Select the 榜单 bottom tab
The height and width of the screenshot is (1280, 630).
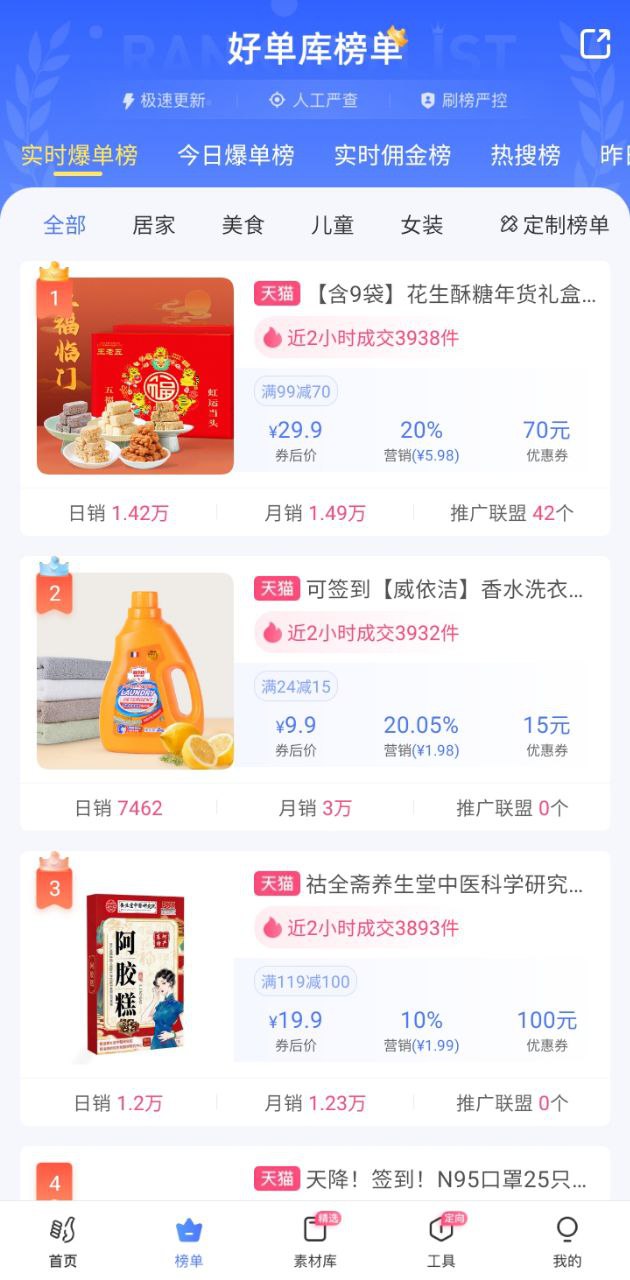tap(189, 1241)
